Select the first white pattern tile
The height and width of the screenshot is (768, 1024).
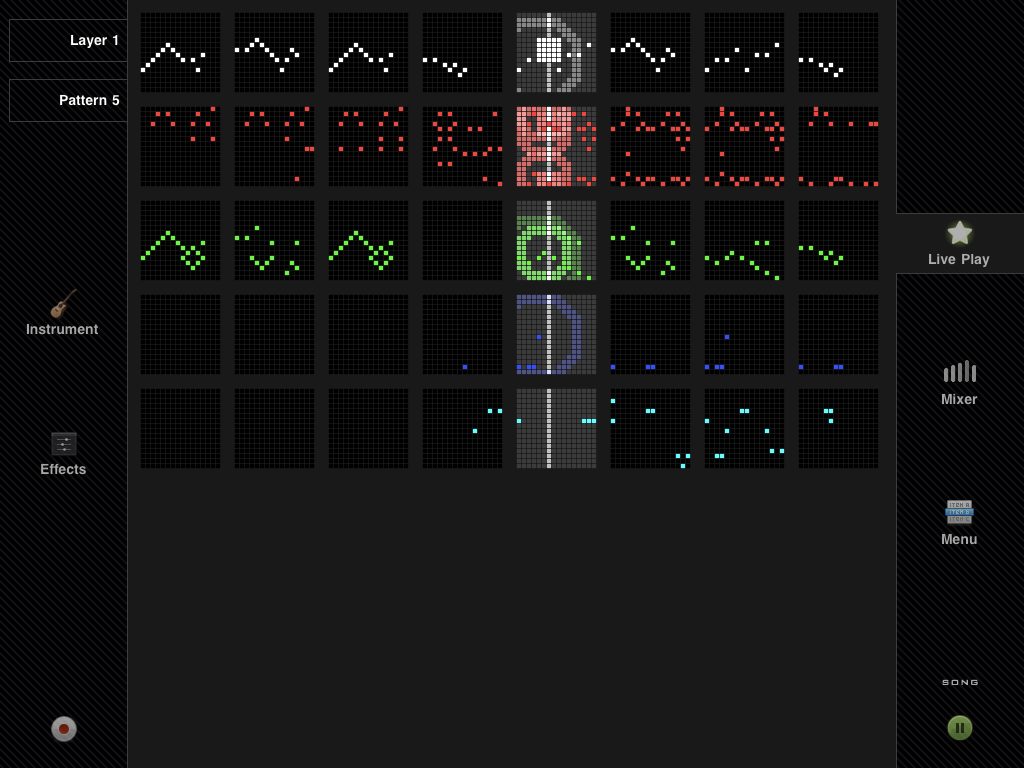click(x=181, y=53)
